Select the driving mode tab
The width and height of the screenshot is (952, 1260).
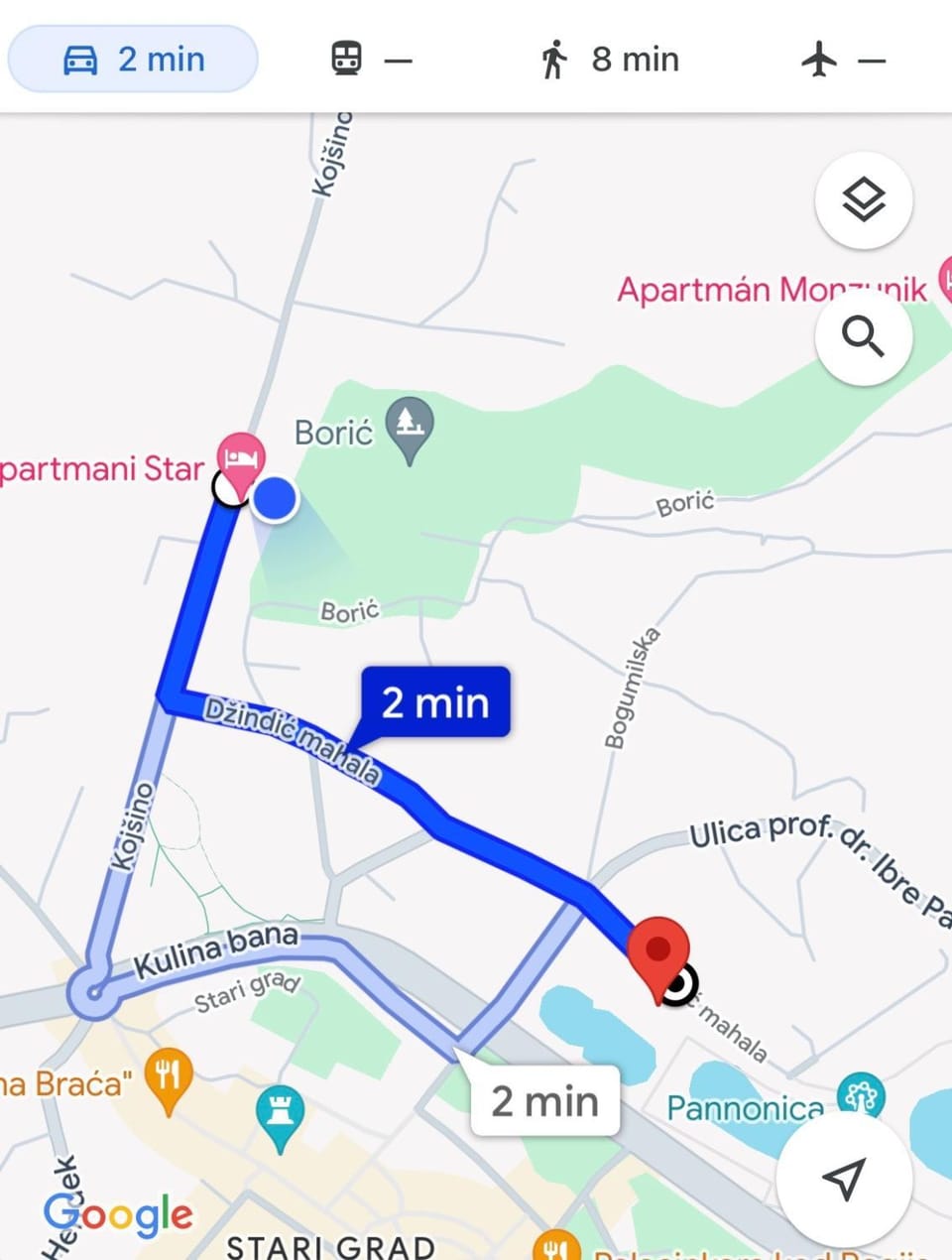coord(133,60)
